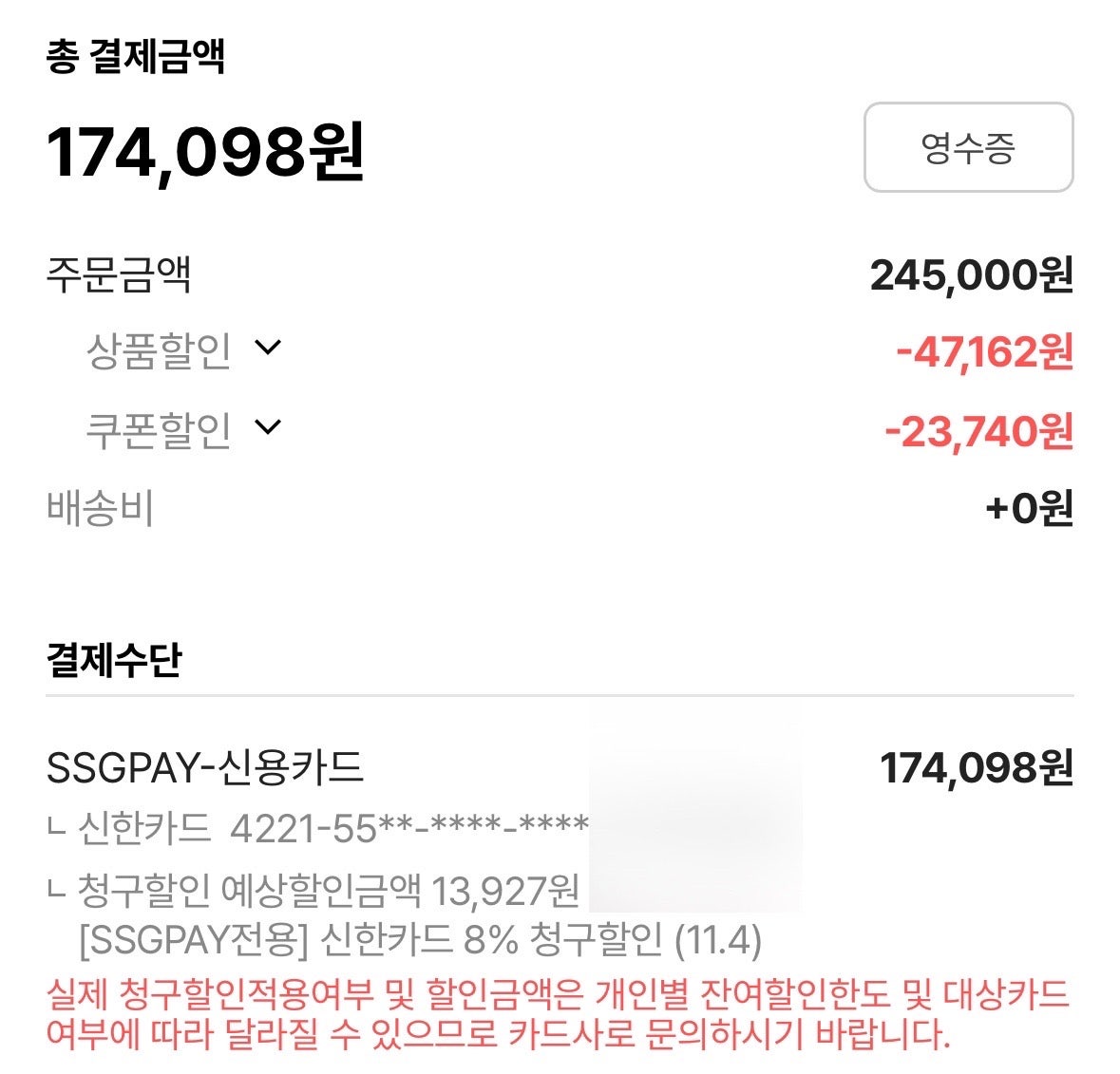Viewport: 1120px width, 1074px height.
Task: Open the 영수증 receipt button
Action: 968,147
